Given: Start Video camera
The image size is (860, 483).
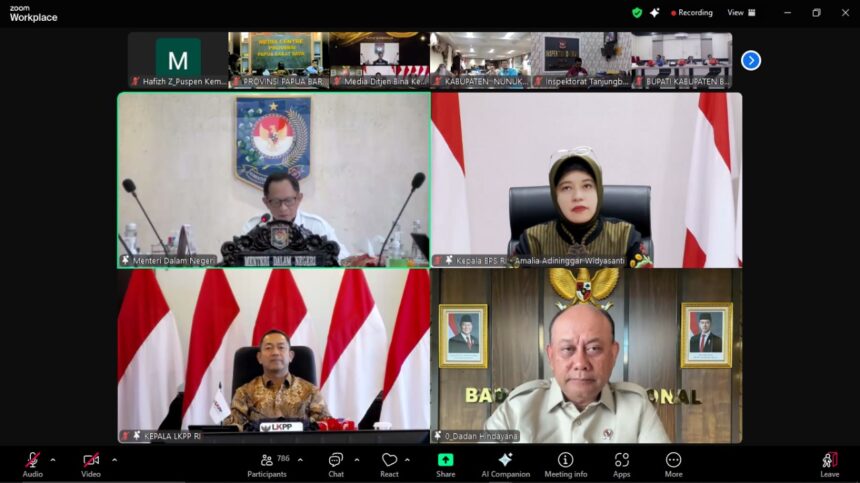Looking at the screenshot, I should coord(91,461).
